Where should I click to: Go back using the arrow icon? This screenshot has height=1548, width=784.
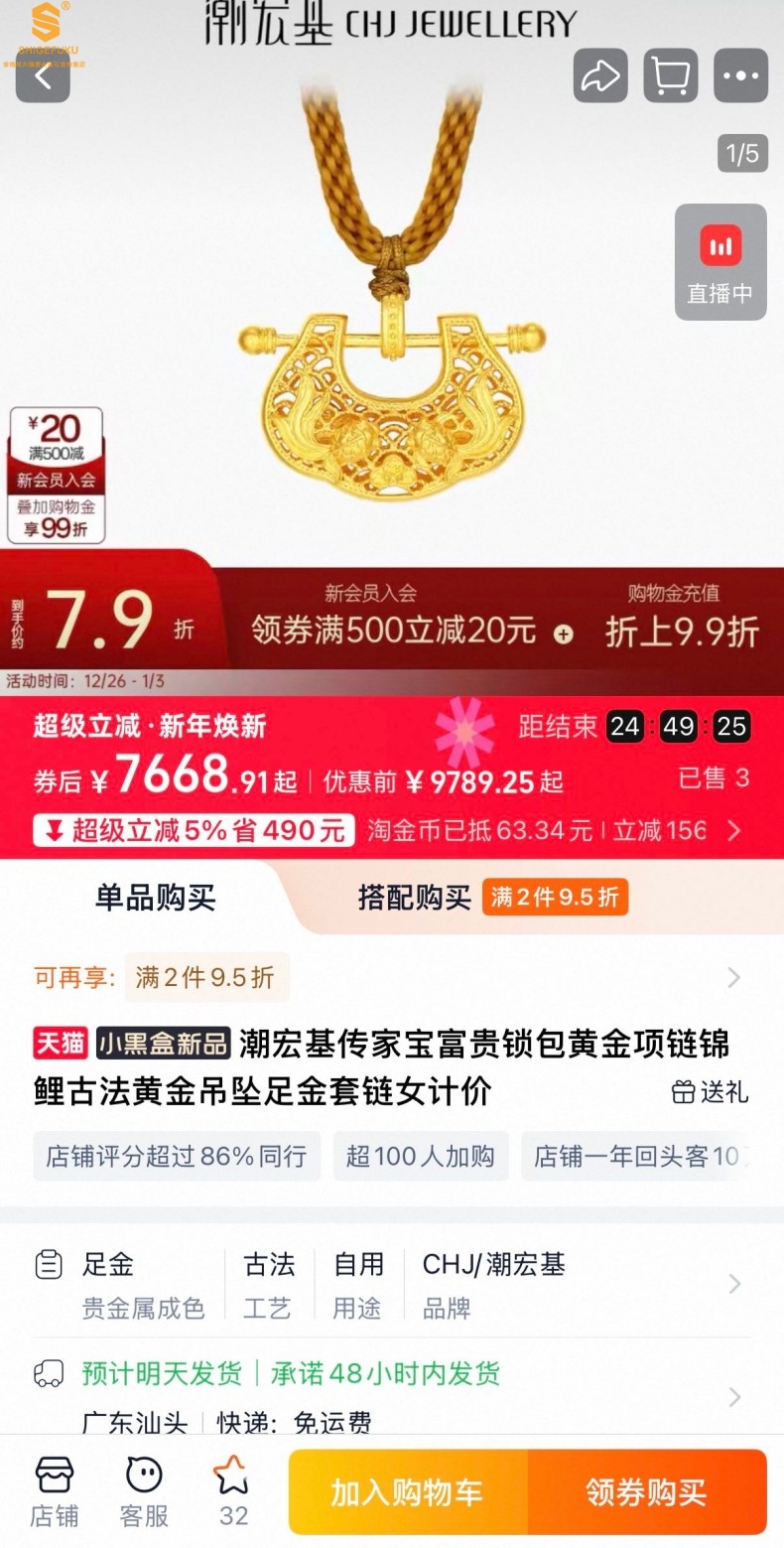pos(43,76)
